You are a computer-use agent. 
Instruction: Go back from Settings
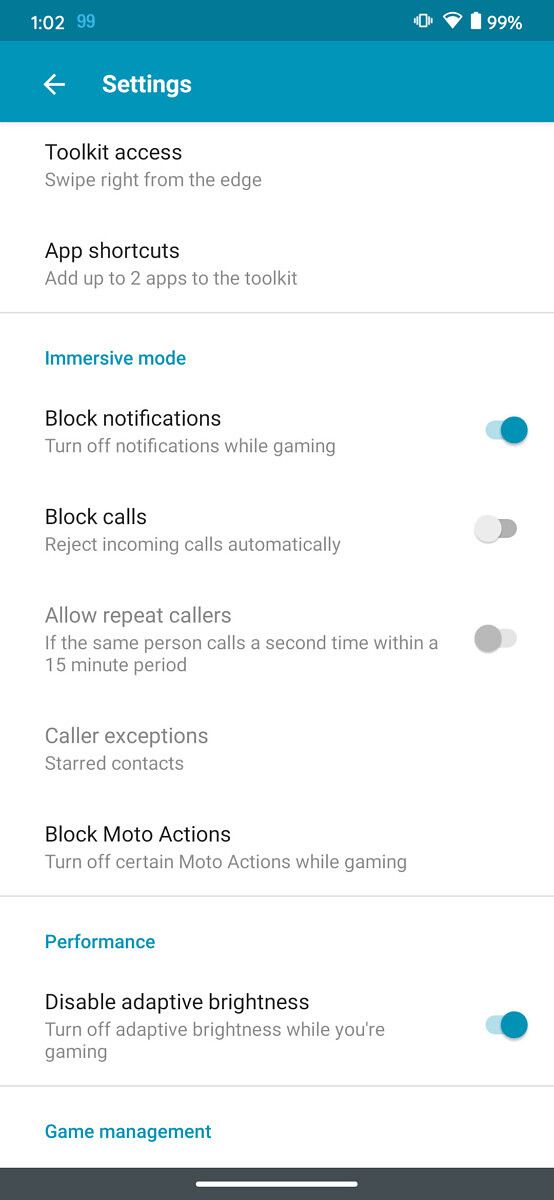click(x=54, y=85)
